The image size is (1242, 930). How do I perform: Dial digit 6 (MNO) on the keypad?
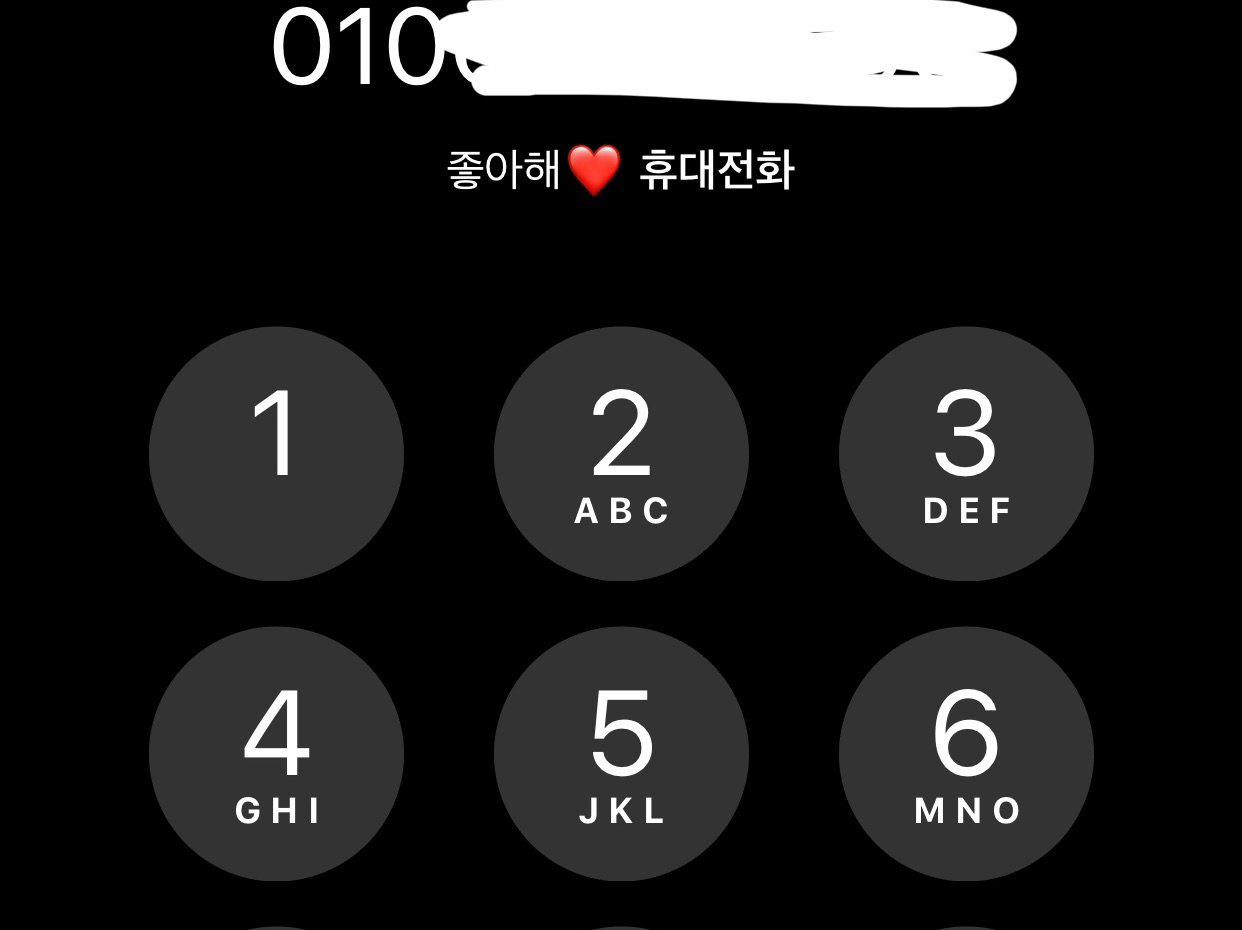(x=966, y=753)
